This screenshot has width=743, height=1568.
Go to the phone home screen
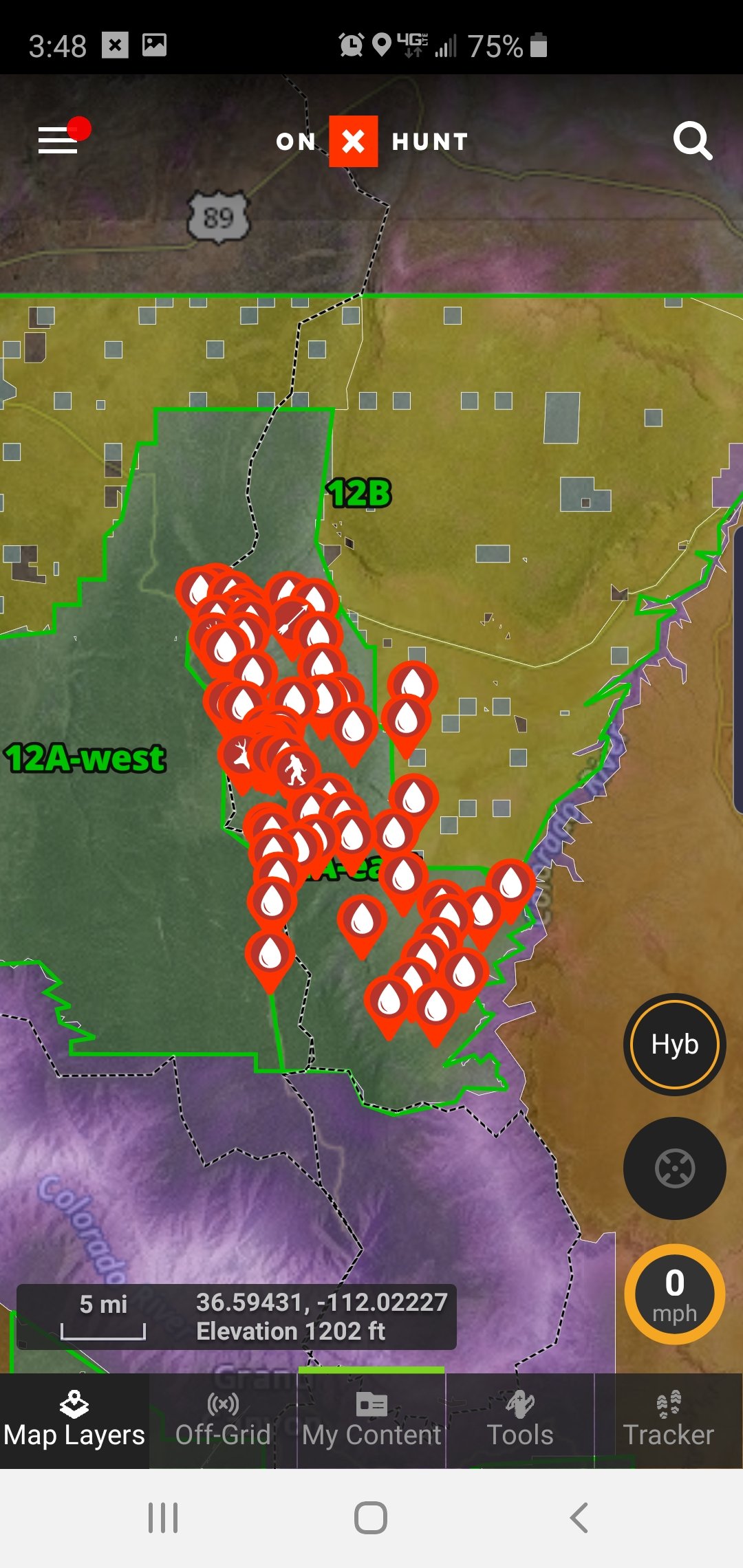(371, 1518)
